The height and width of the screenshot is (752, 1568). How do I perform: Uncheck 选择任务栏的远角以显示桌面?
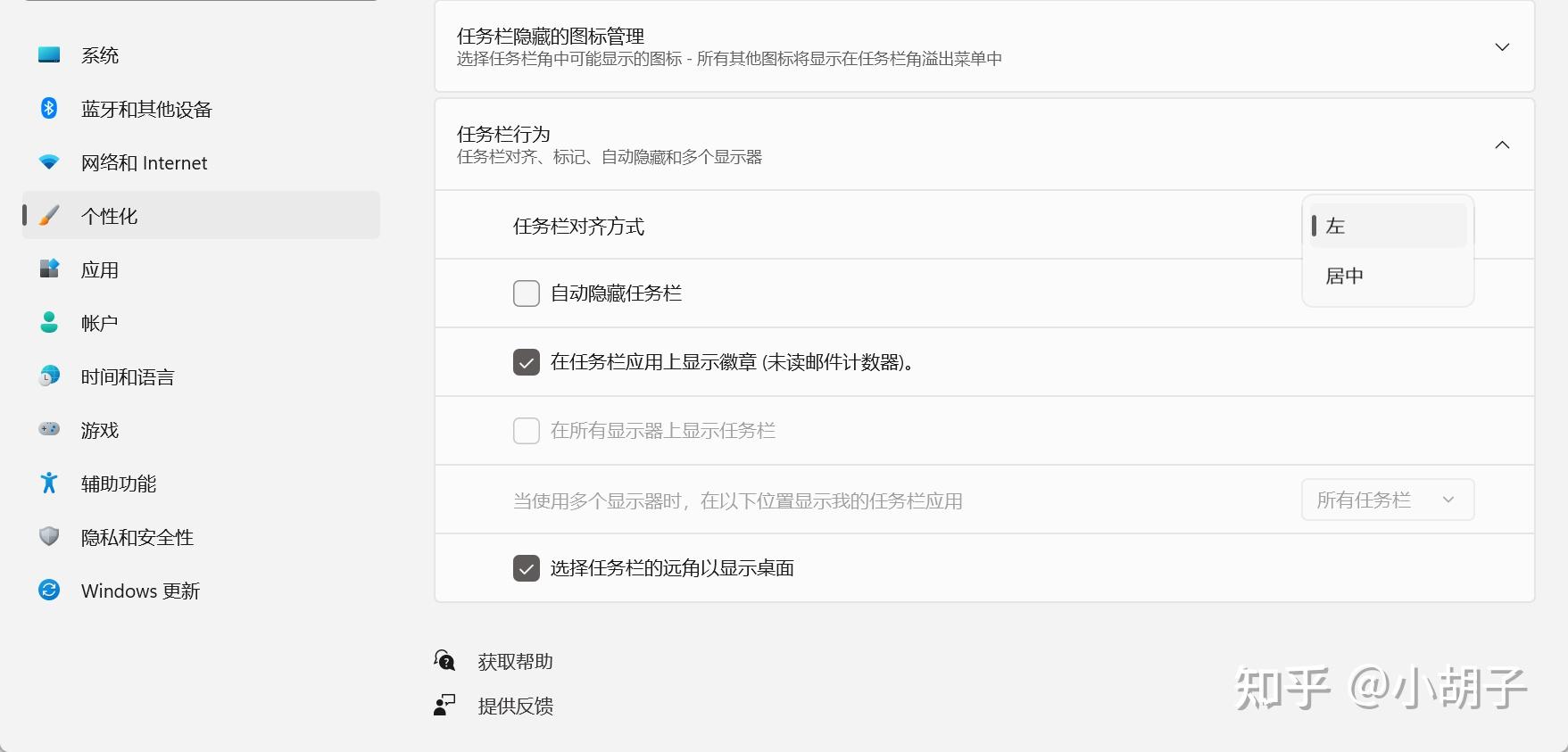pyautogui.click(x=527, y=568)
